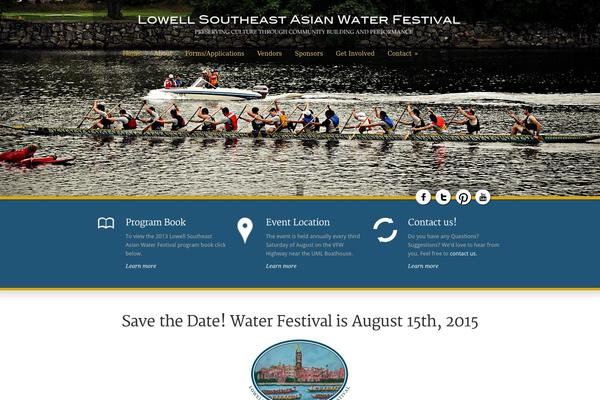Tap the Lowell Southeast Asian Water Festival title
This screenshot has height=400, width=600.
tap(299, 19)
